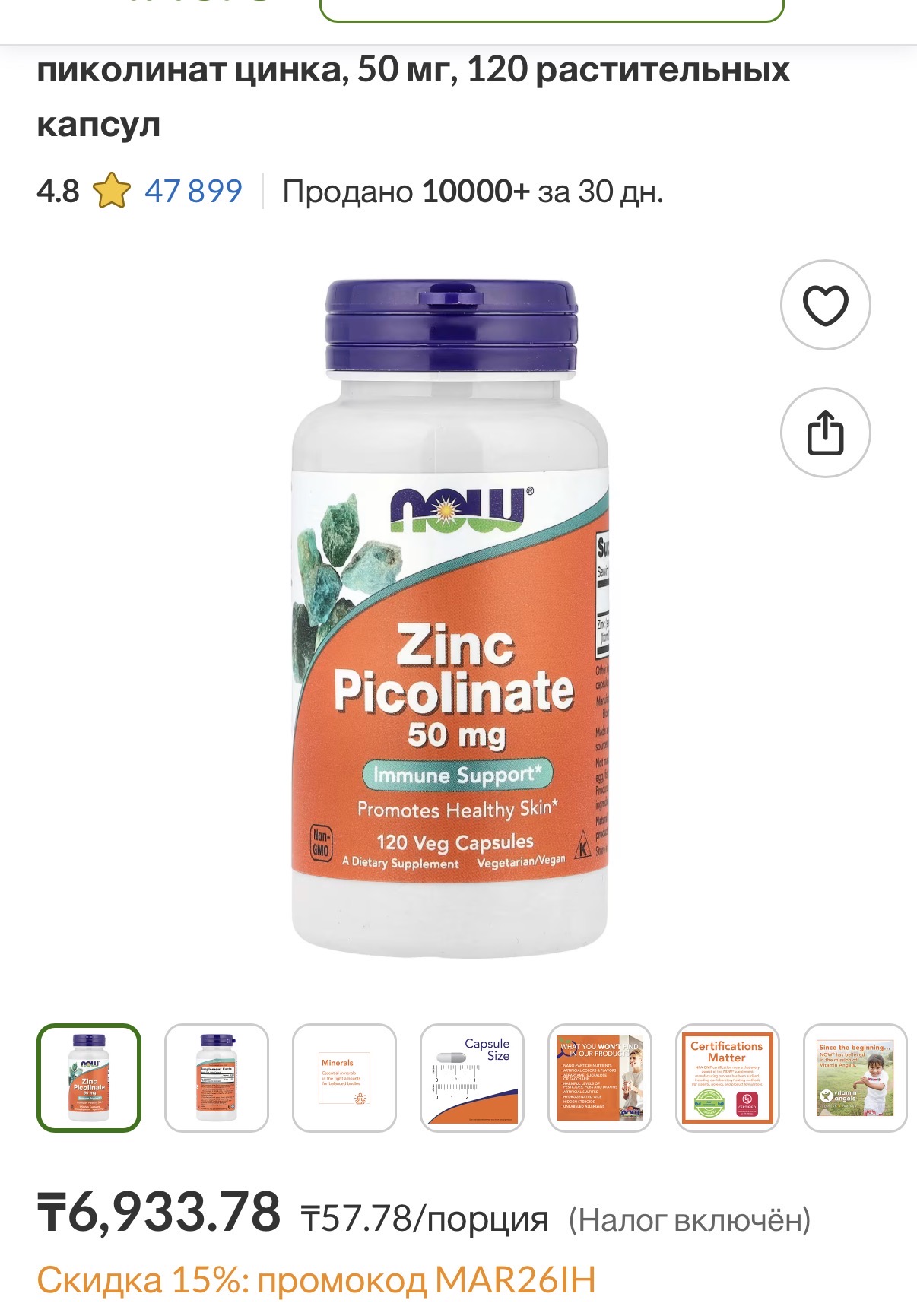Open the main Zinc Picolinate bottle image
Screen dimensions: 917x1316
click(450, 617)
